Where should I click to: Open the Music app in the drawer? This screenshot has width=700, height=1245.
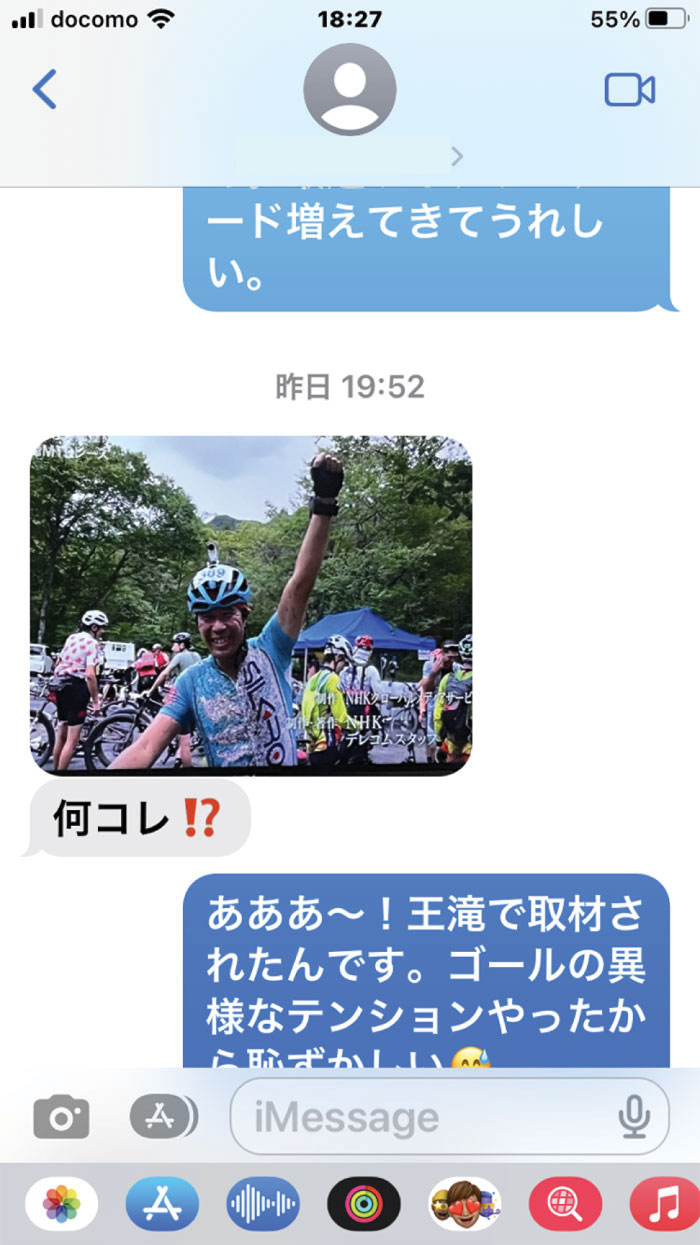pyautogui.click(x=665, y=1204)
